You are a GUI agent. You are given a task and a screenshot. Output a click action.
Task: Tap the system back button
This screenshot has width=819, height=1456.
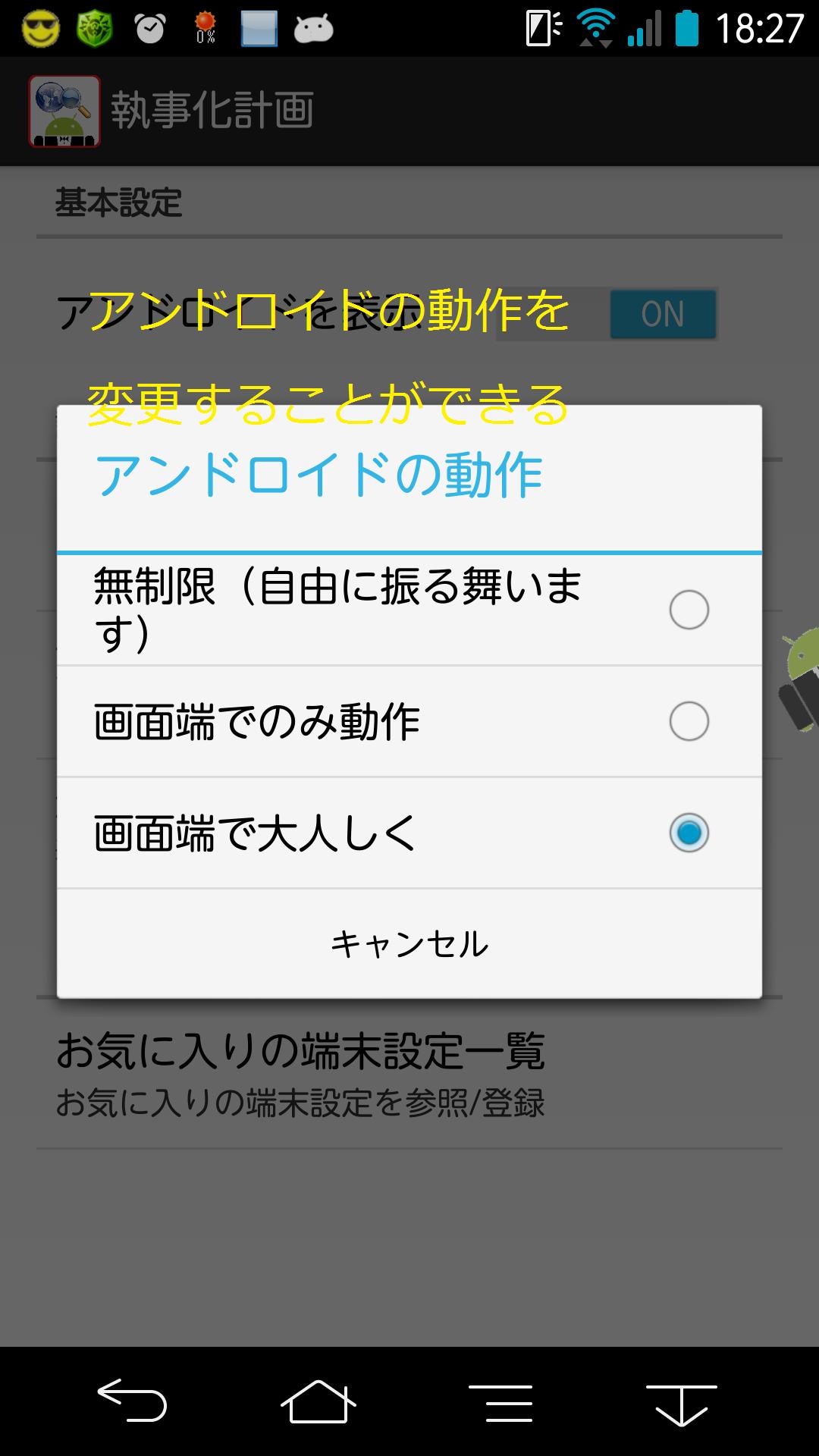tap(132, 1401)
